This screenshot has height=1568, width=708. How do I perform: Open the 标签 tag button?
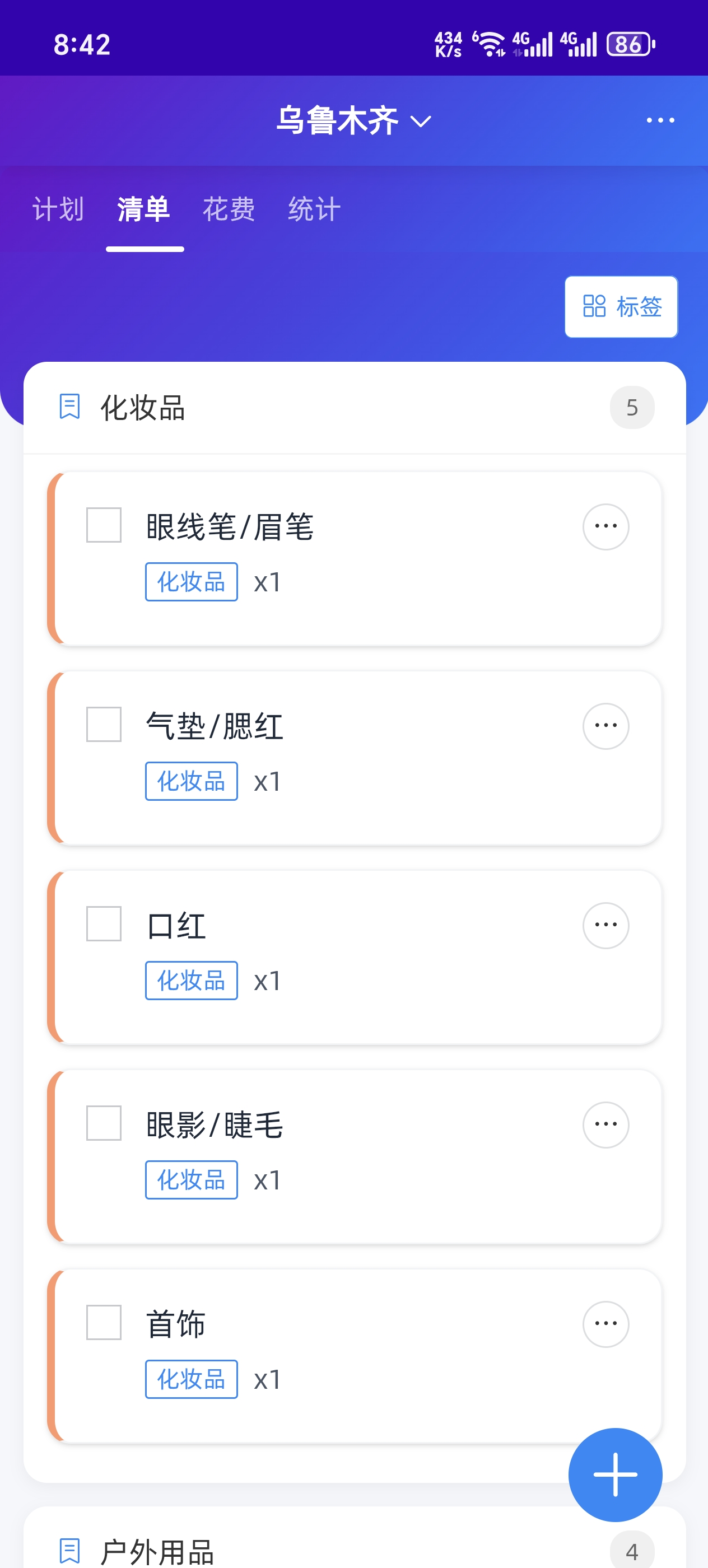tap(621, 307)
